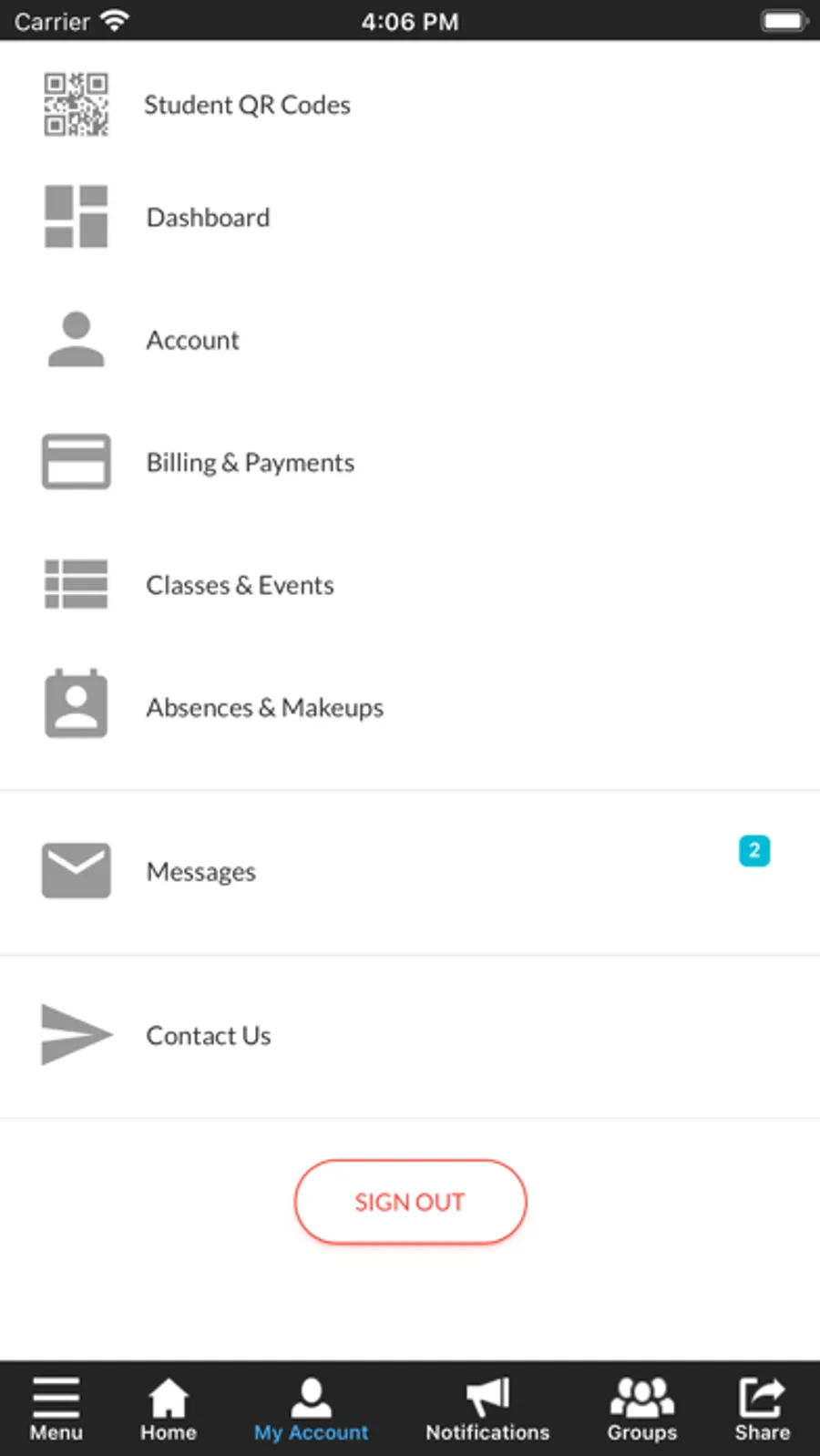Go to the Dashboard row
820x1456 pixels.
point(208,218)
